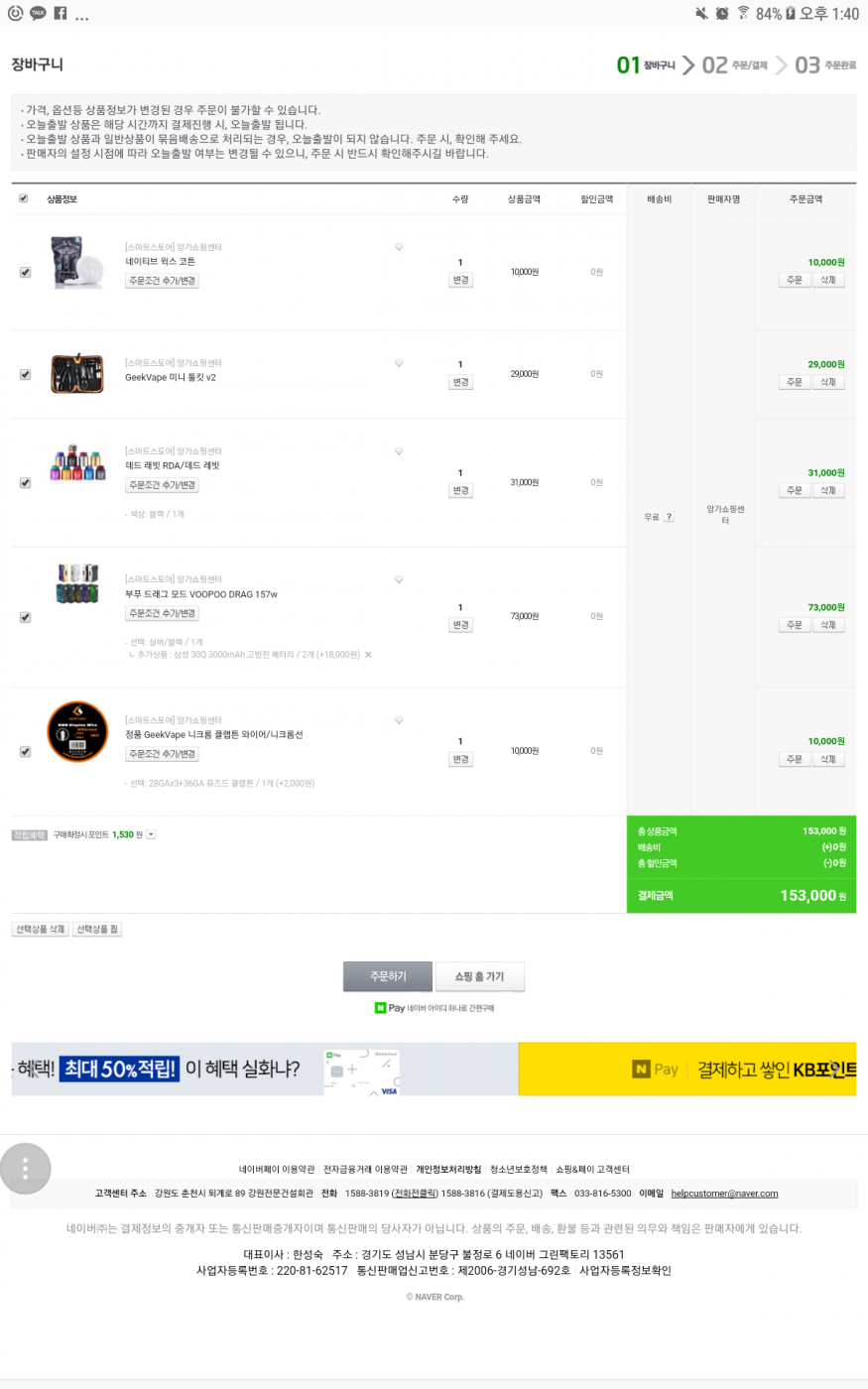Delete 부푸 드래그 모드 VOOPOO DRAG from cart
The width and height of the screenshot is (868, 1389).
click(827, 625)
